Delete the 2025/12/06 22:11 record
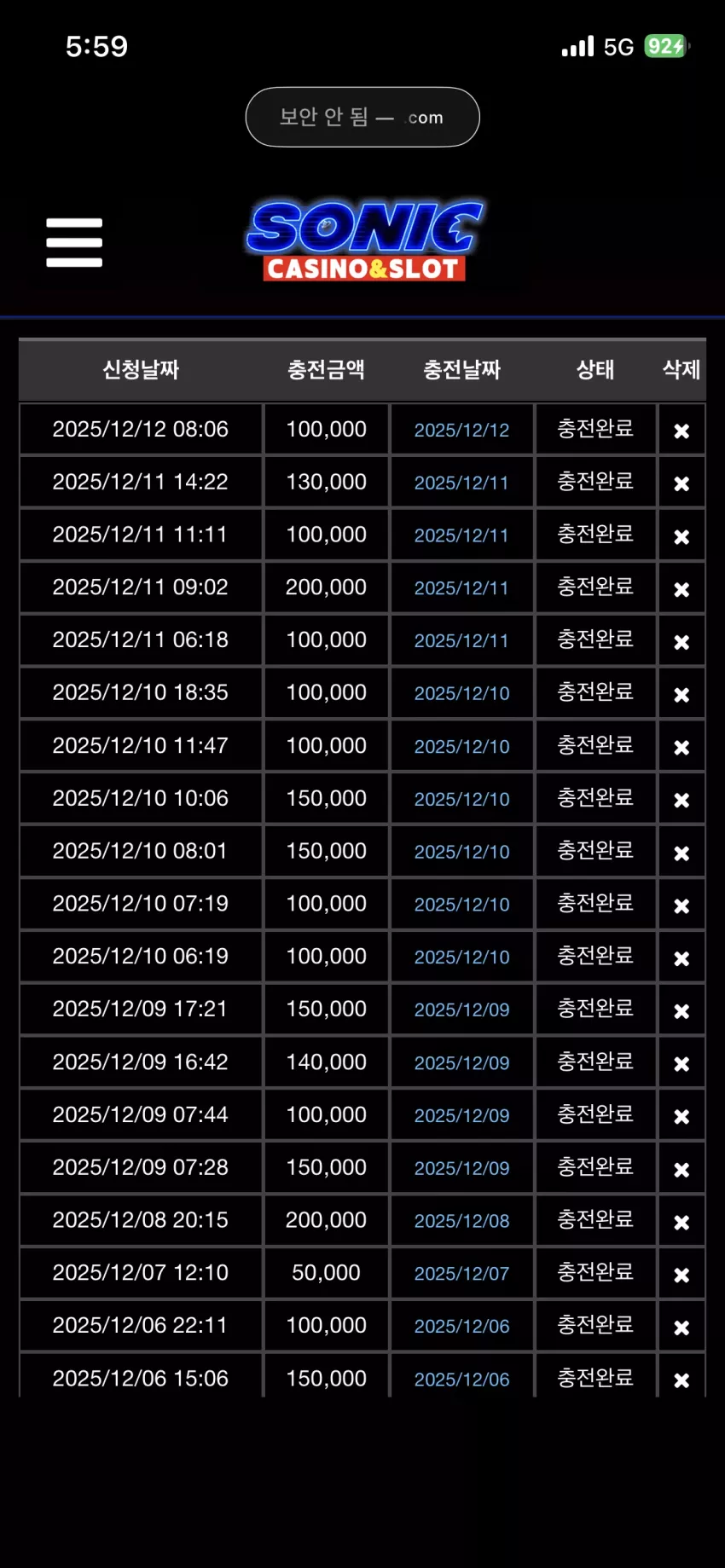 [x=681, y=1328]
